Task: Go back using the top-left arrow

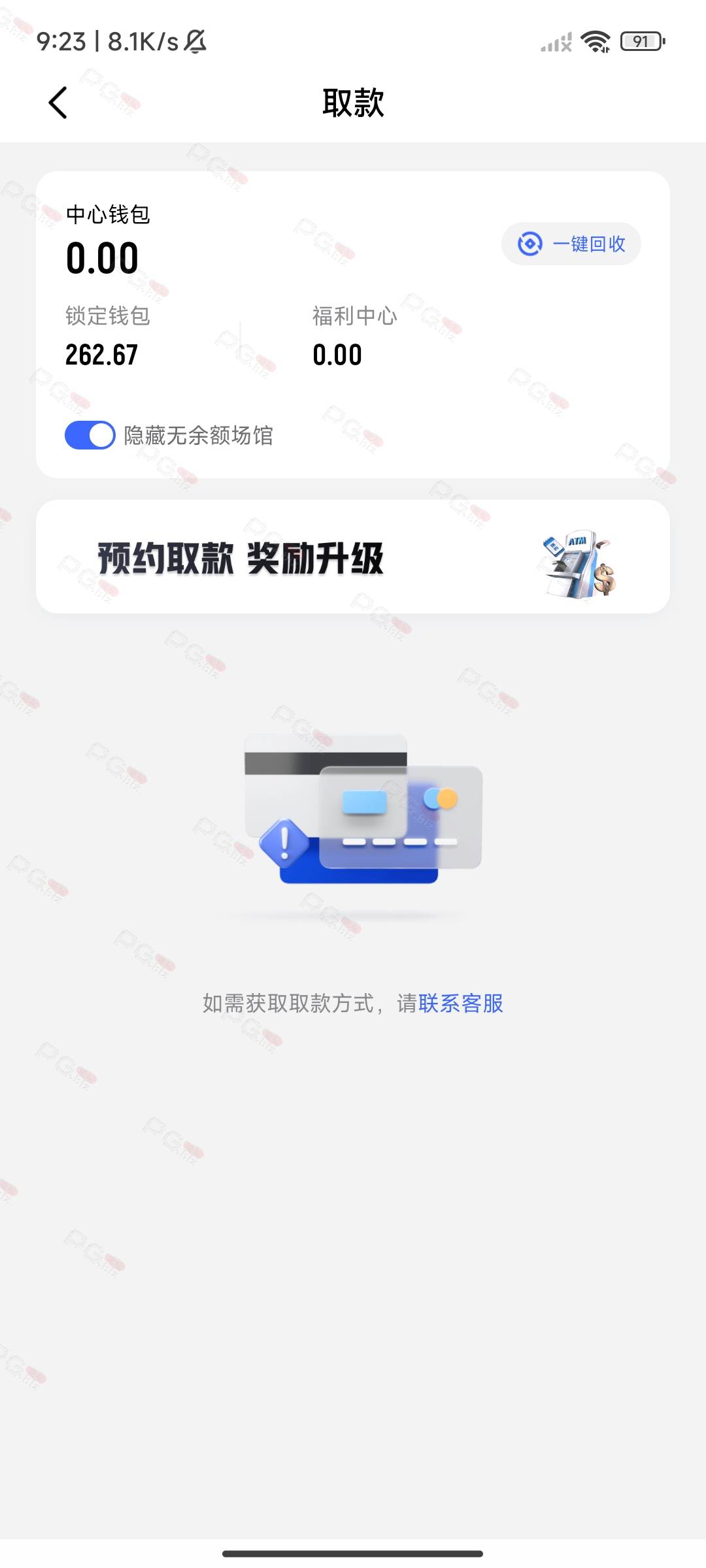Action: [x=58, y=103]
